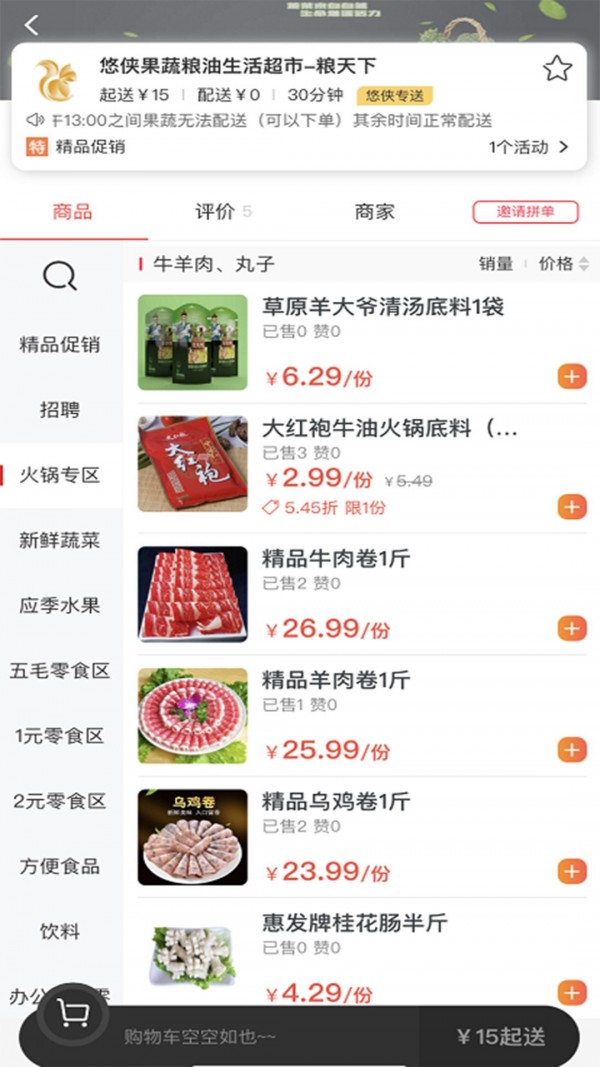Select the 饮料 category
Screen dimensions: 600x1067
click(60, 932)
